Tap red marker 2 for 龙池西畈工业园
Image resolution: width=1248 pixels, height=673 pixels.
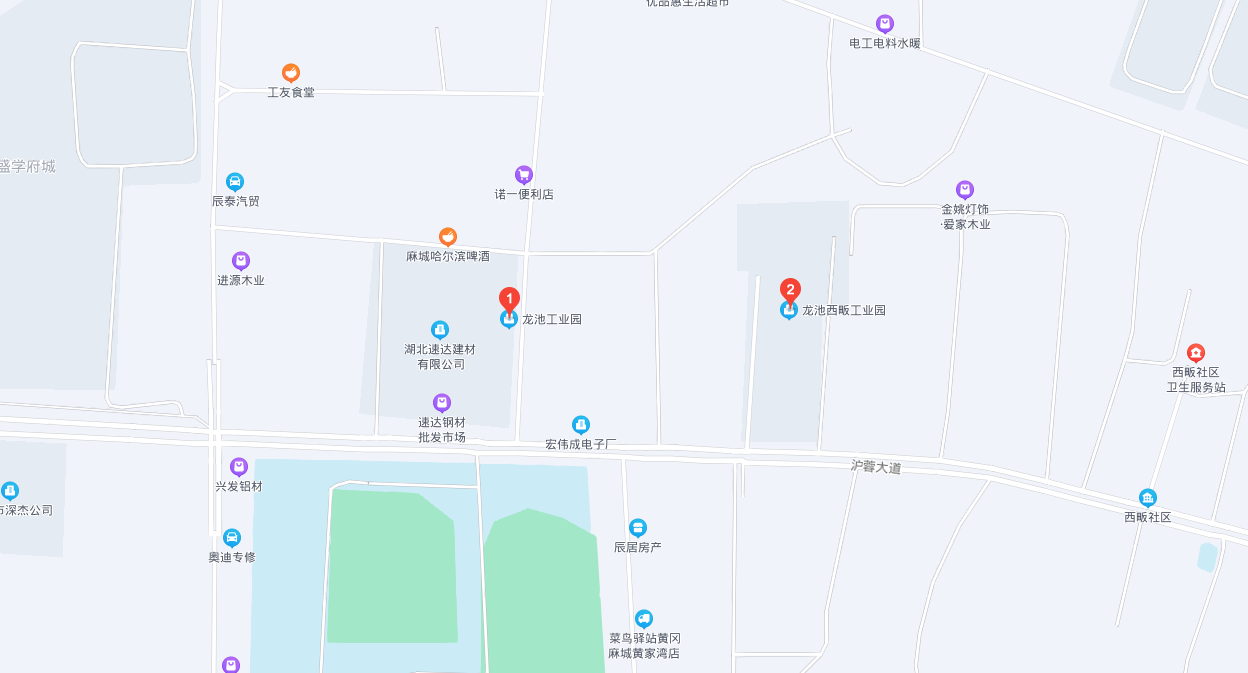(x=790, y=290)
